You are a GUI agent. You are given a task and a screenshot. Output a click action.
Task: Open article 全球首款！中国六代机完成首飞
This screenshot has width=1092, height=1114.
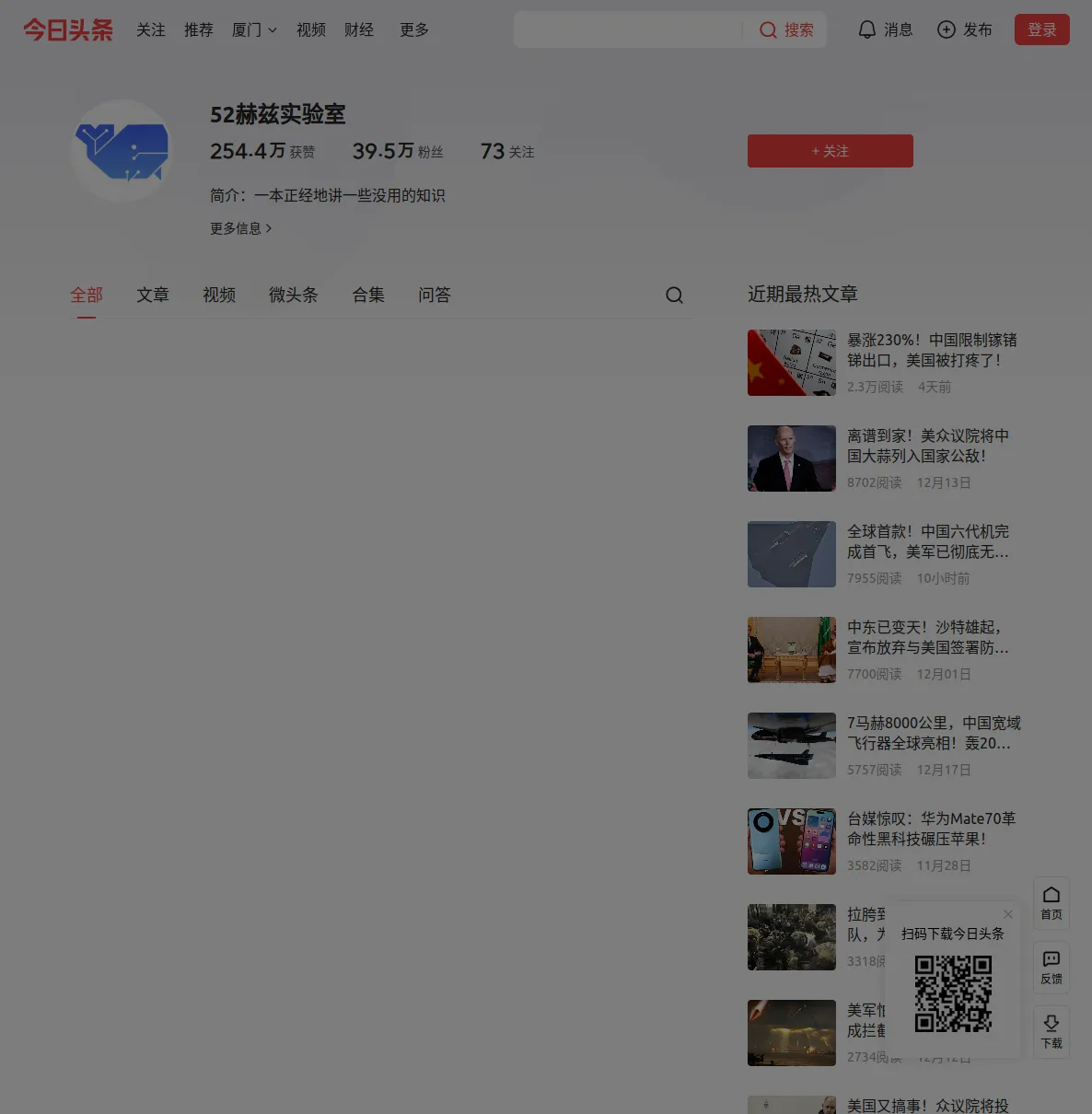[927, 541]
